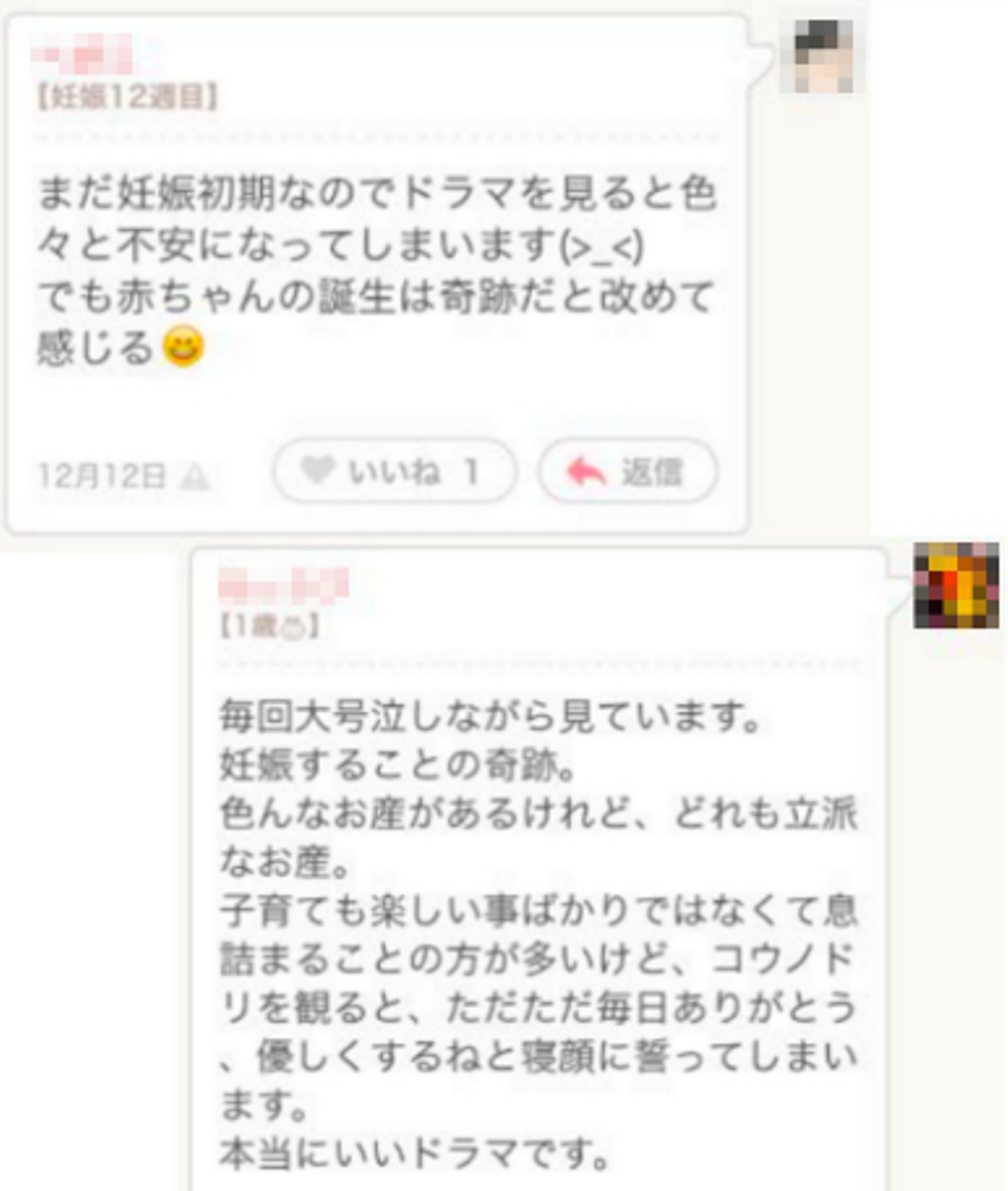Open the 1歳 commenter's avatar
The width and height of the screenshot is (1008, 1191).
point(955,585)
